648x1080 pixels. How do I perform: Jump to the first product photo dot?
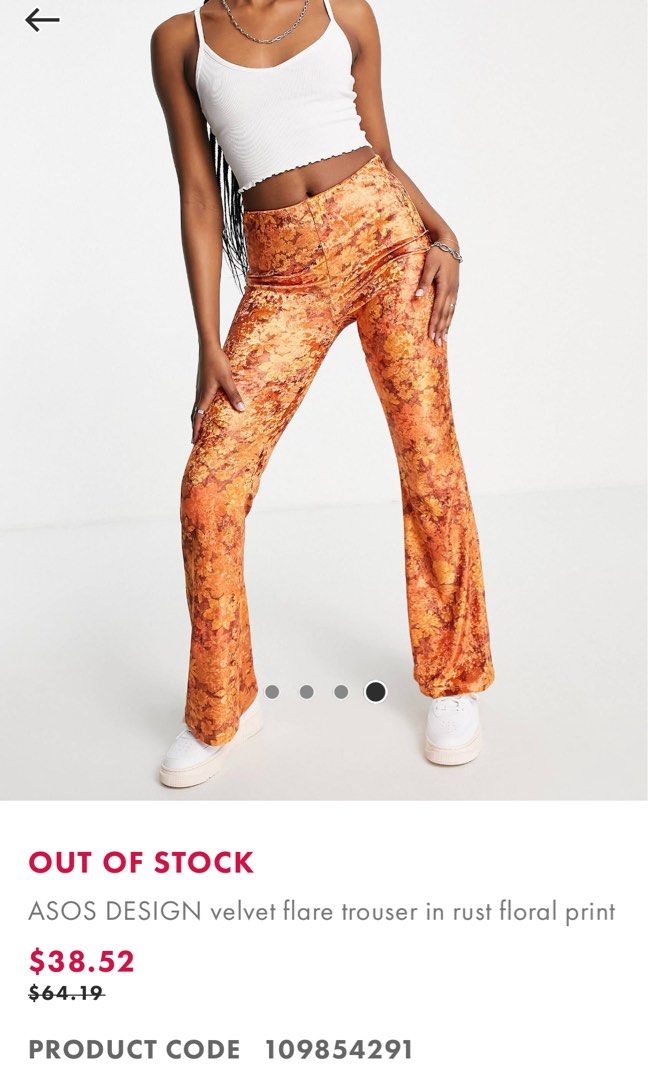[x=272, y=691]
